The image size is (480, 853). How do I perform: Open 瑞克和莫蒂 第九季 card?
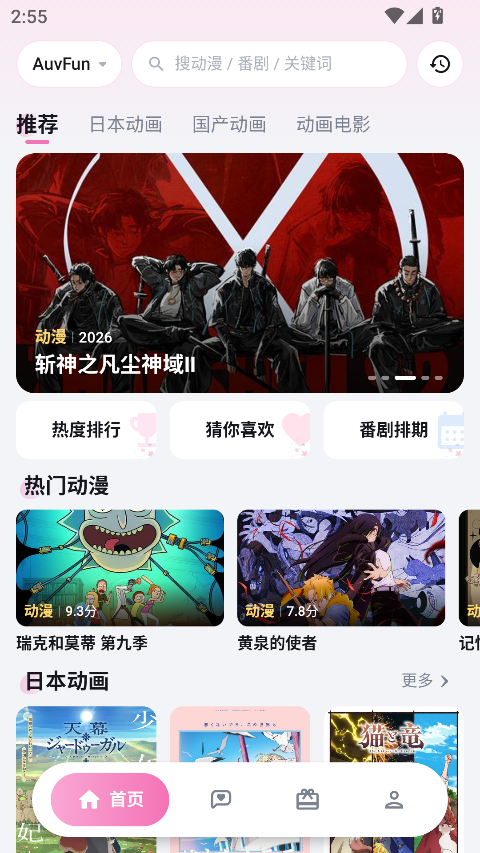120,581
